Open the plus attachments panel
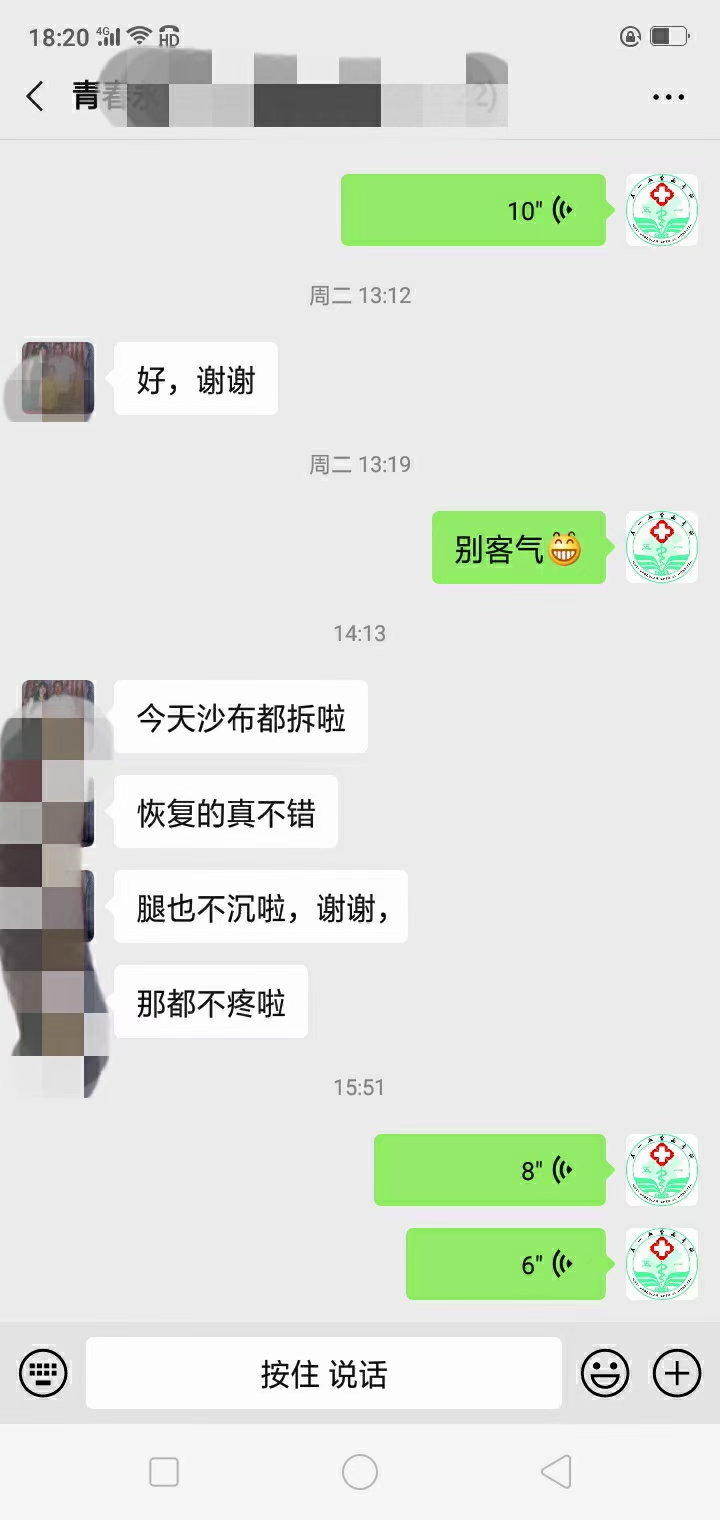This screenshot has width=720, height=1520. (677, 1373)
